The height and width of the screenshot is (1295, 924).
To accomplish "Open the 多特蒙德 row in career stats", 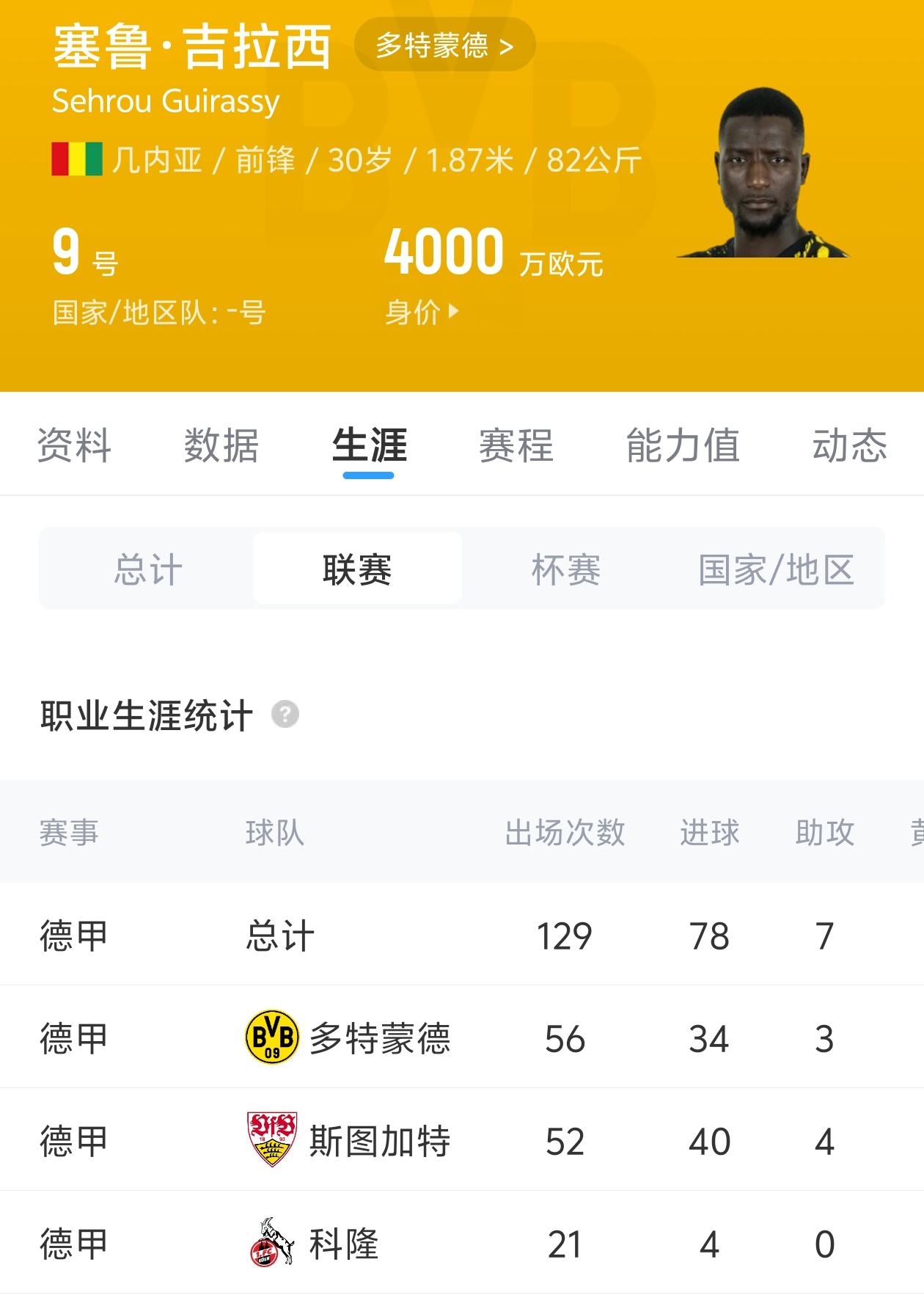I will (379, 1038).
